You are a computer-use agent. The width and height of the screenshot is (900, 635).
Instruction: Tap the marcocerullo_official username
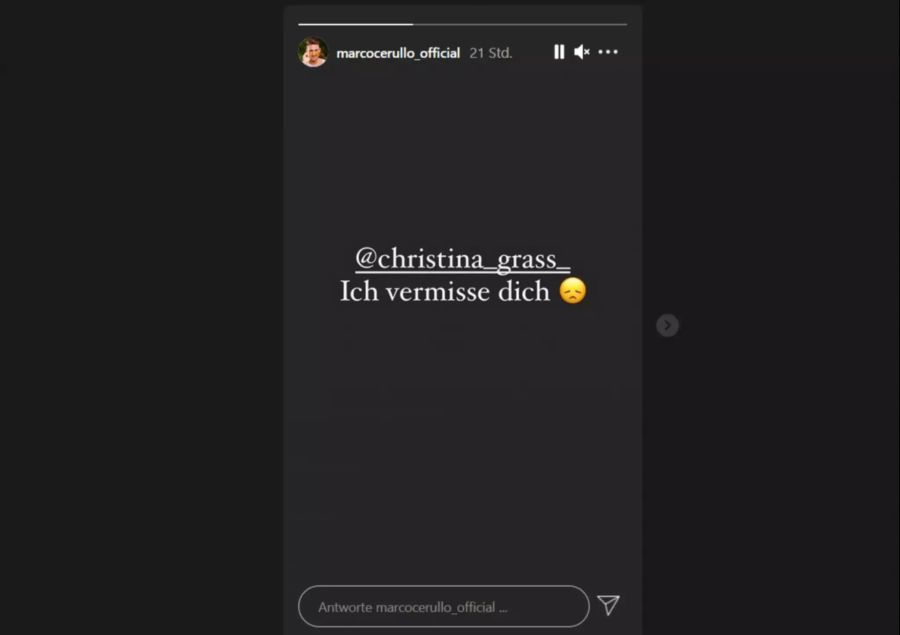tap(398, 53)
